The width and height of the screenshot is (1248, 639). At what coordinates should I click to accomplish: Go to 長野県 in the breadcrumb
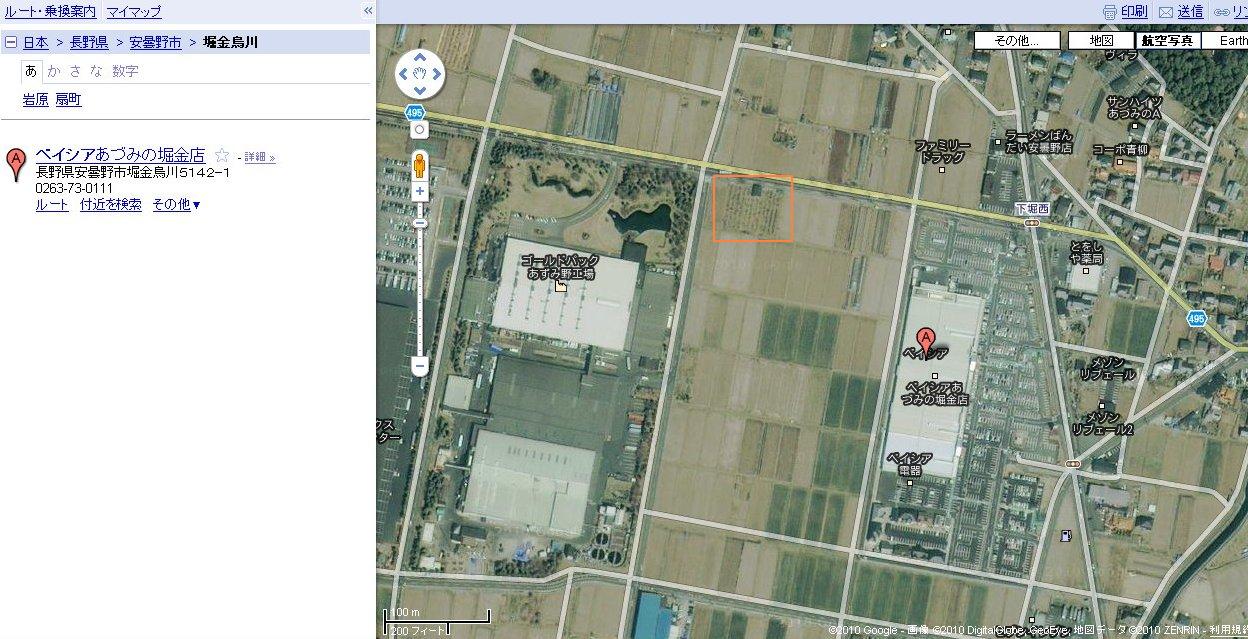pyautogui.click(x=89, y=42)
